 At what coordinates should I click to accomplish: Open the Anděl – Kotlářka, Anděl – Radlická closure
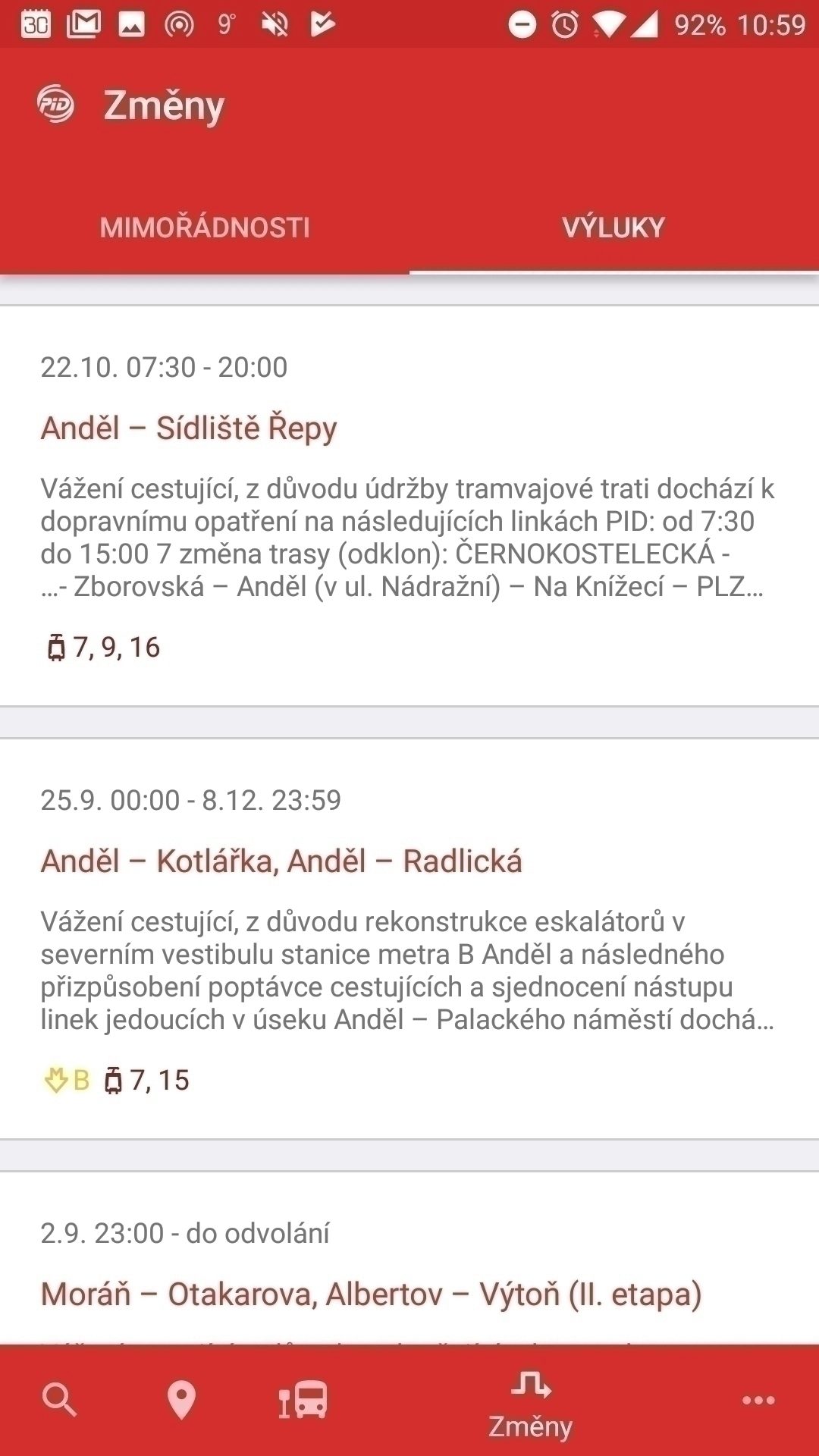[409, 939]
